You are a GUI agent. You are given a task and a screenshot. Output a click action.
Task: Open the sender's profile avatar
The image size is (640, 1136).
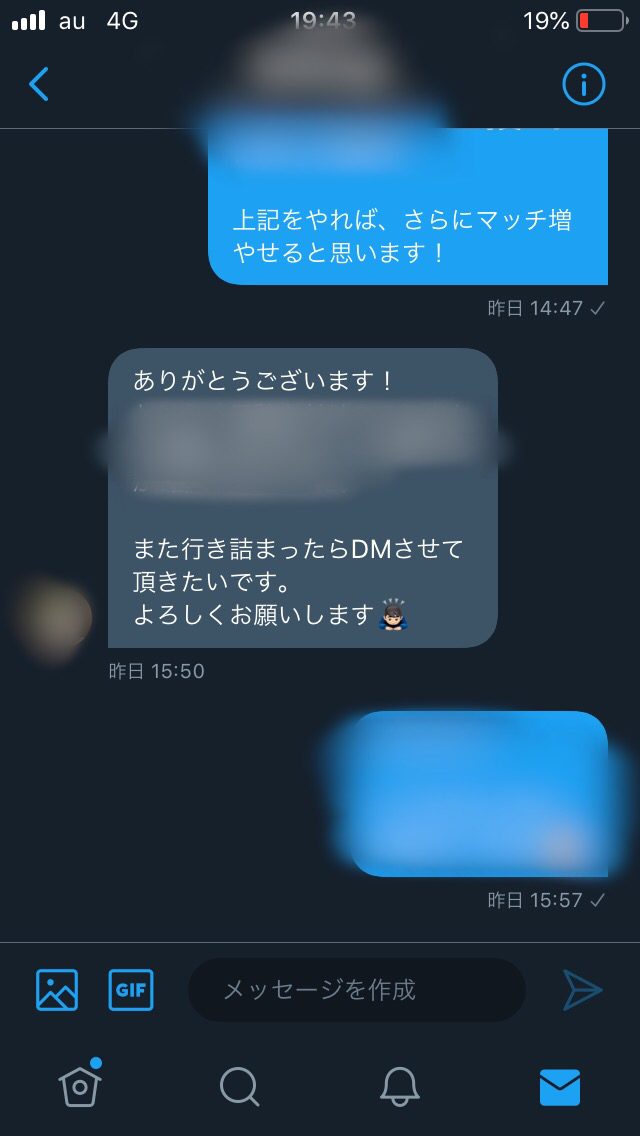pos(57,615)
